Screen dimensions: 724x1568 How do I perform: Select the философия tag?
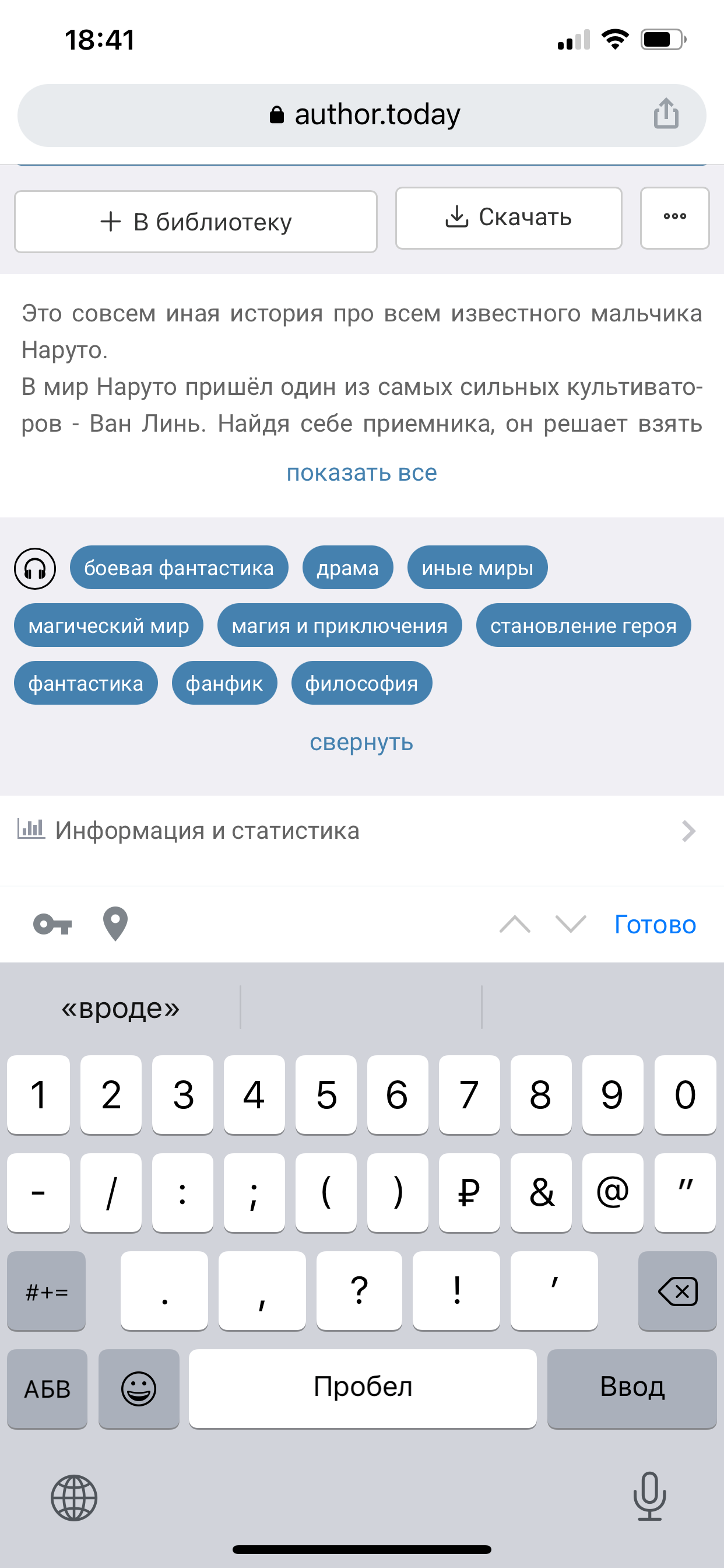pos(361,684)
